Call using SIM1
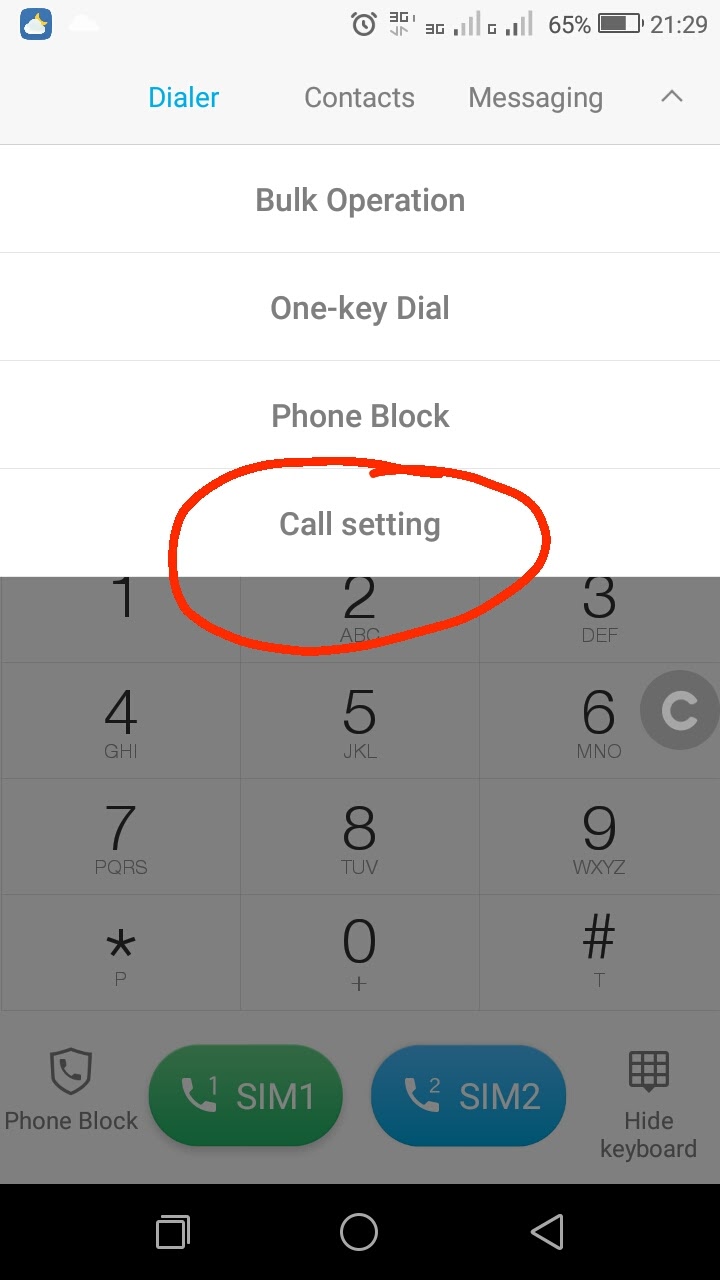This screenshot has width=720, height=1280. pos(246,1096)
